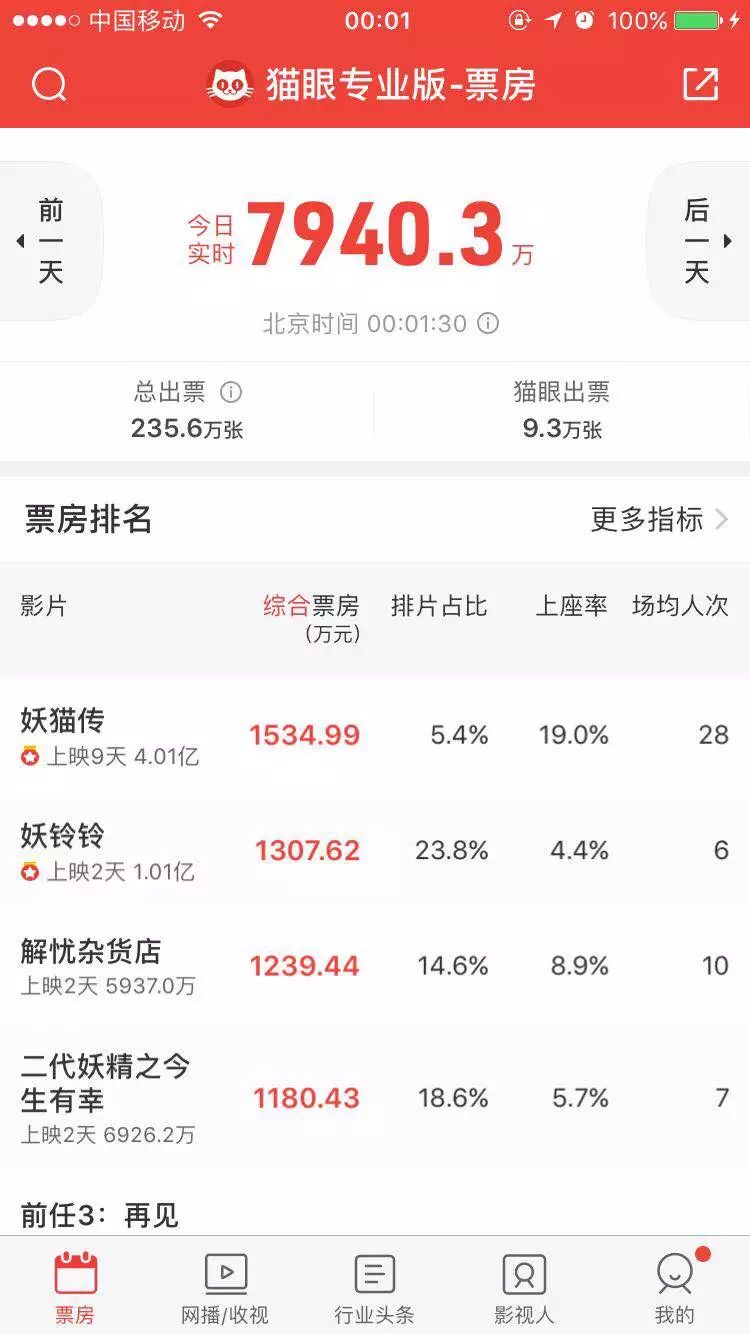Open the 我的 profile tab
The image size is (750, 1334).
(x=675, y=1288)
